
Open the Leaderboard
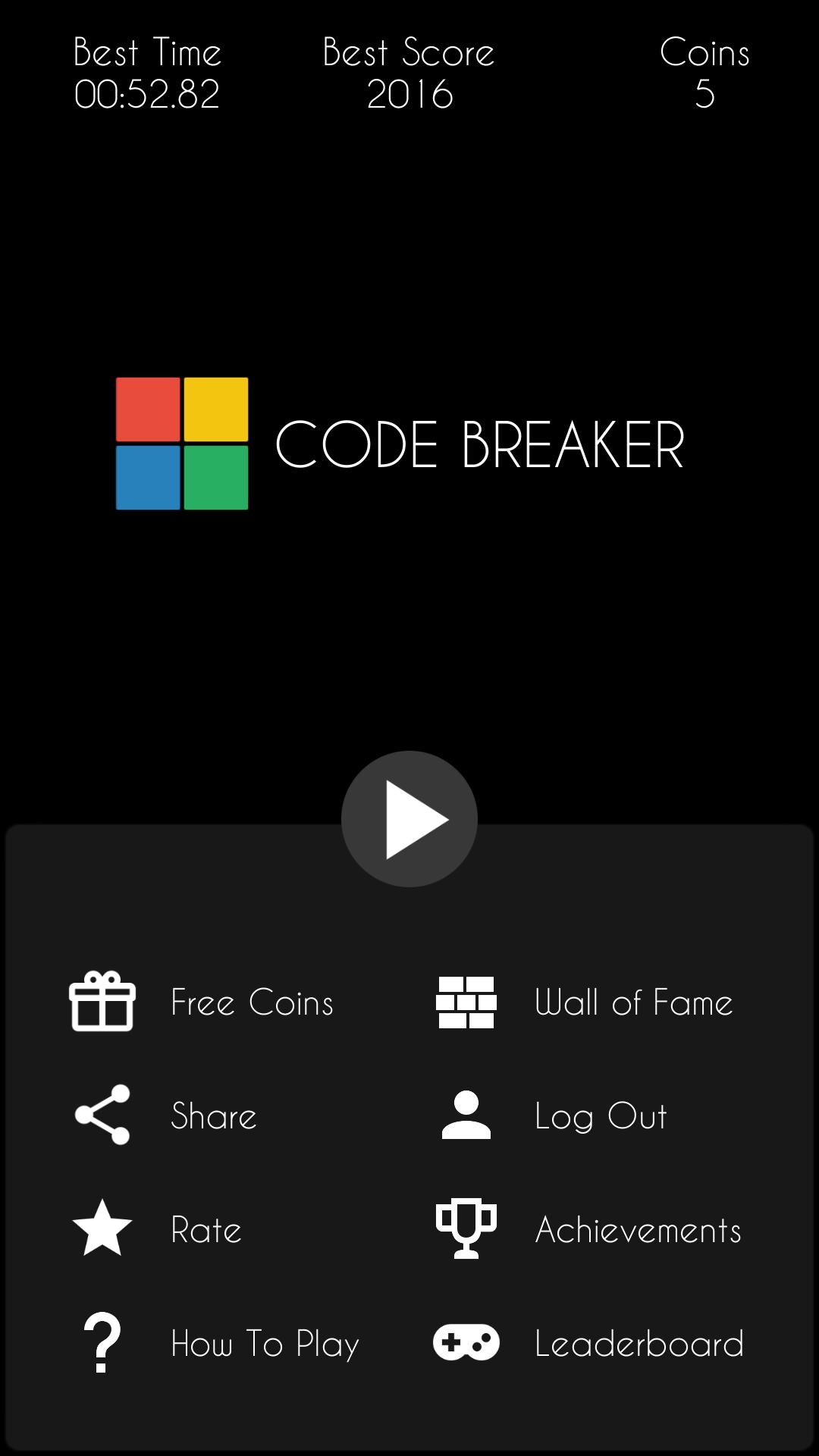[x=589, y=1343]
